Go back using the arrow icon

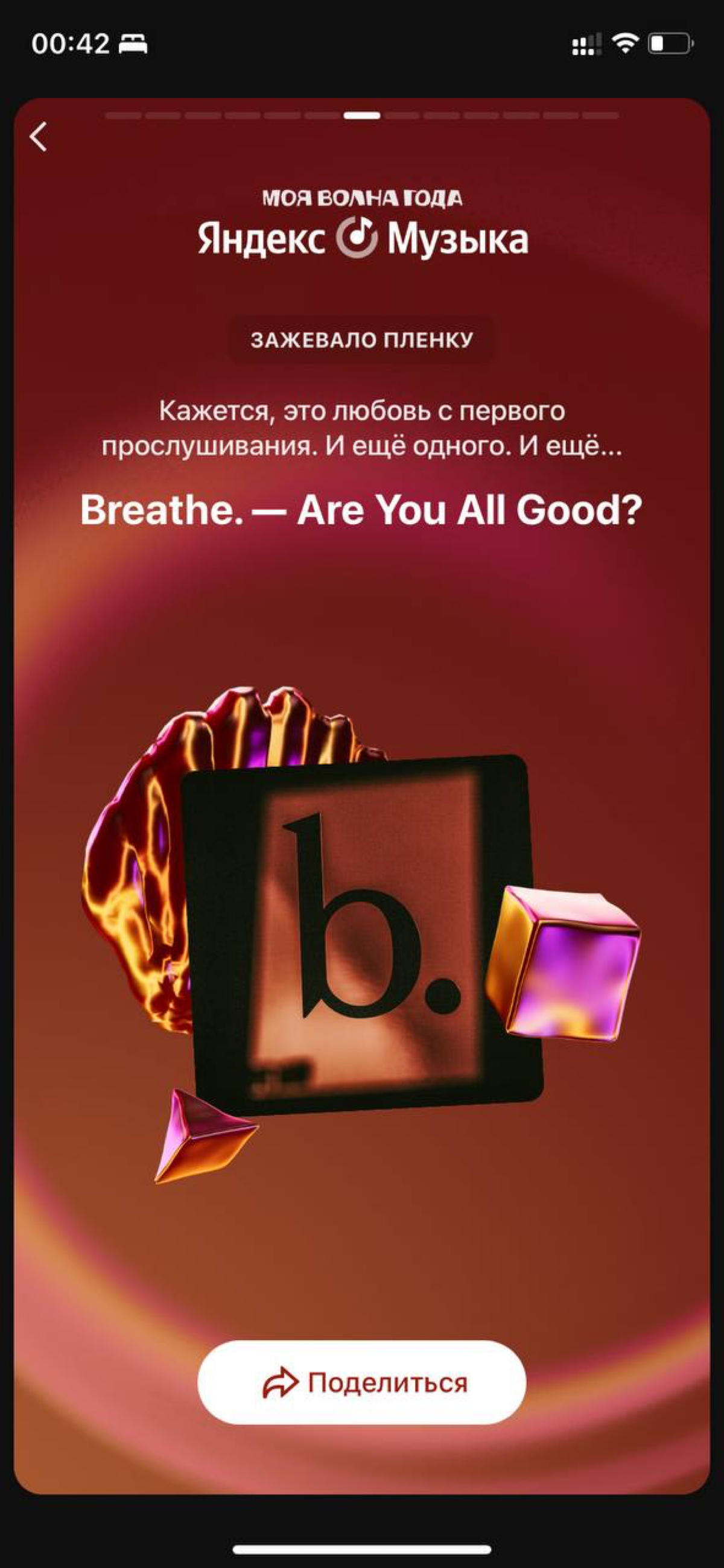[x=39, y=136]
